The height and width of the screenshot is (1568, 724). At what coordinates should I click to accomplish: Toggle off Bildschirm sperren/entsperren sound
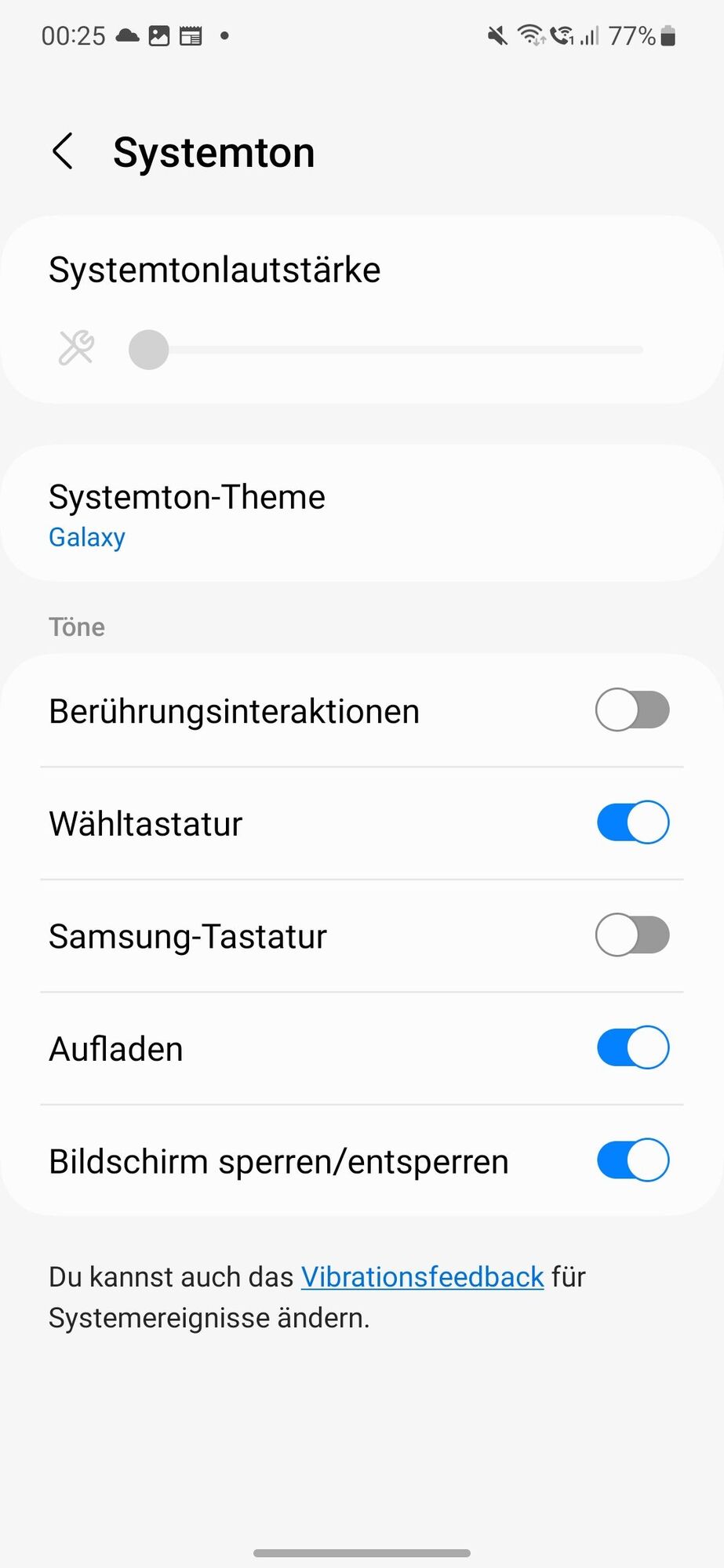632,1160
